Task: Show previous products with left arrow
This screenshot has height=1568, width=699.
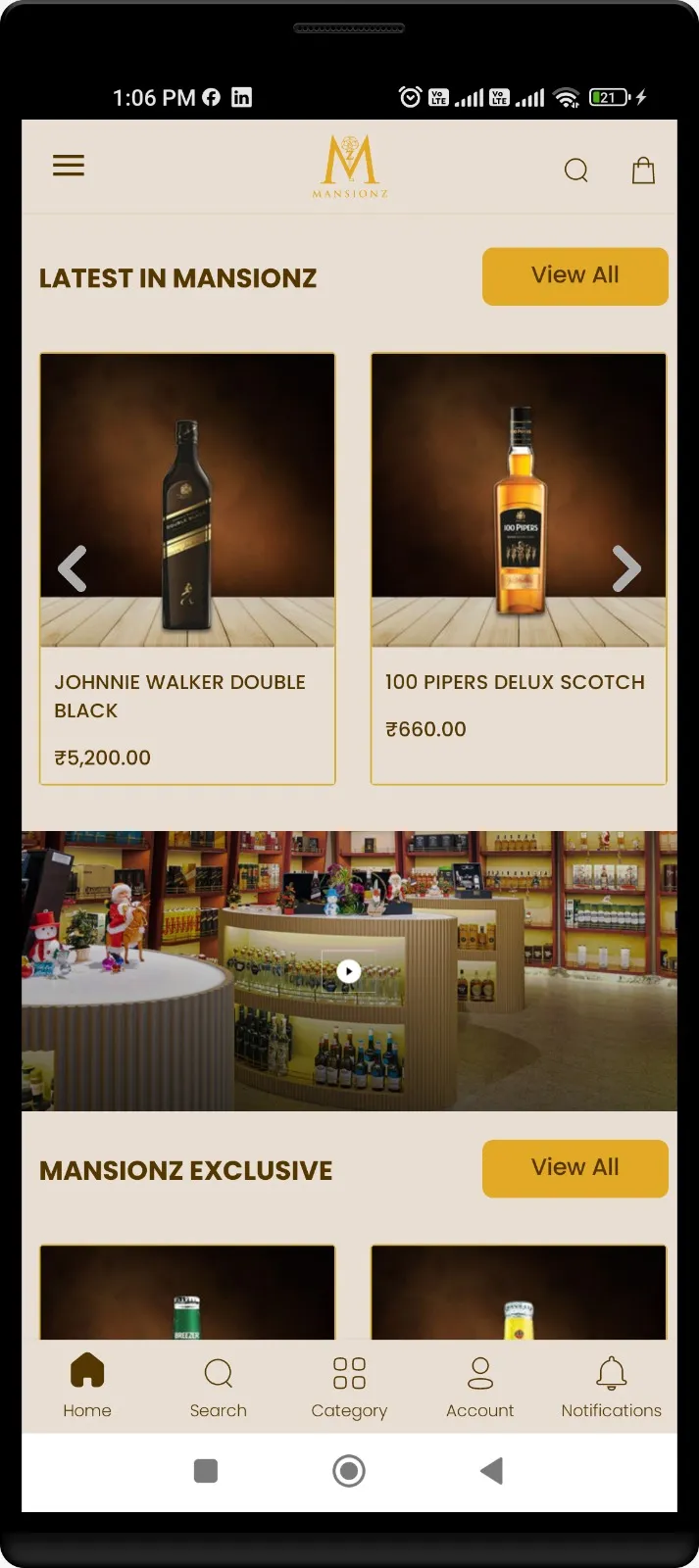Action: tap(73, 568)
